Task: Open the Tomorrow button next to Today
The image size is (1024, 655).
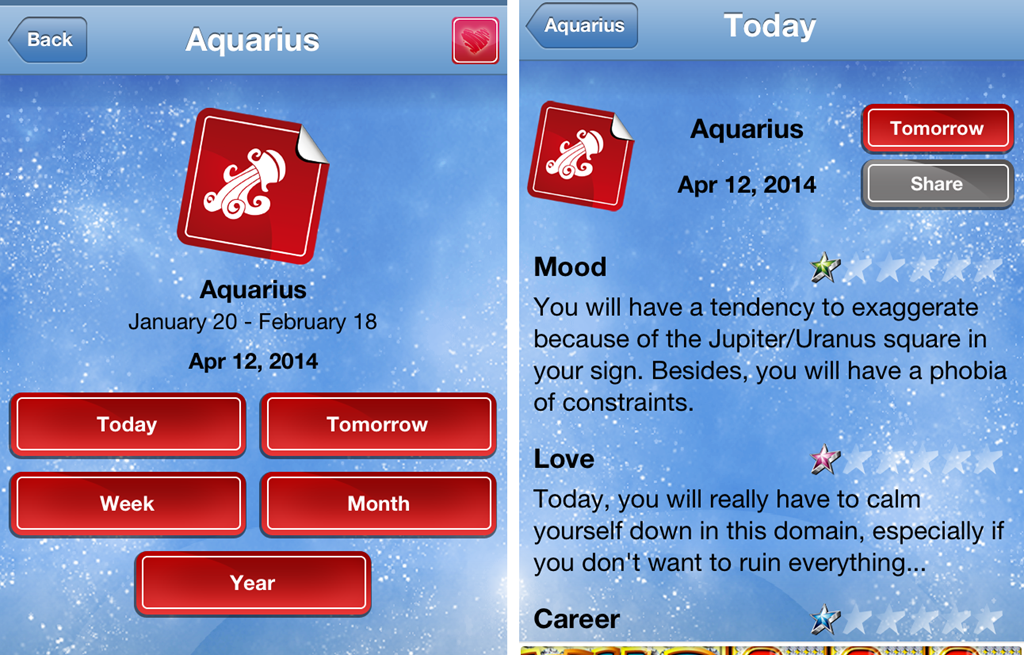Action: [377, 424]
